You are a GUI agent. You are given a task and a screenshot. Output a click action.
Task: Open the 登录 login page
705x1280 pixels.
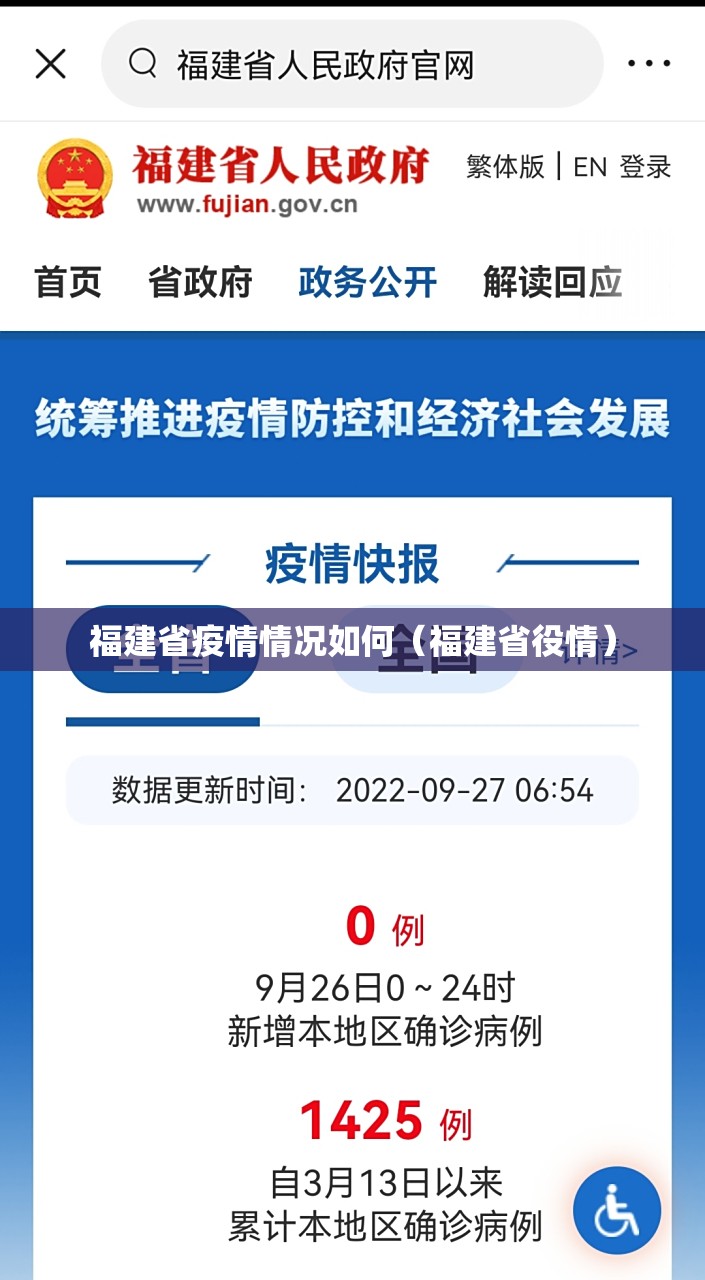pyautogui.click(x=645, y=166)
